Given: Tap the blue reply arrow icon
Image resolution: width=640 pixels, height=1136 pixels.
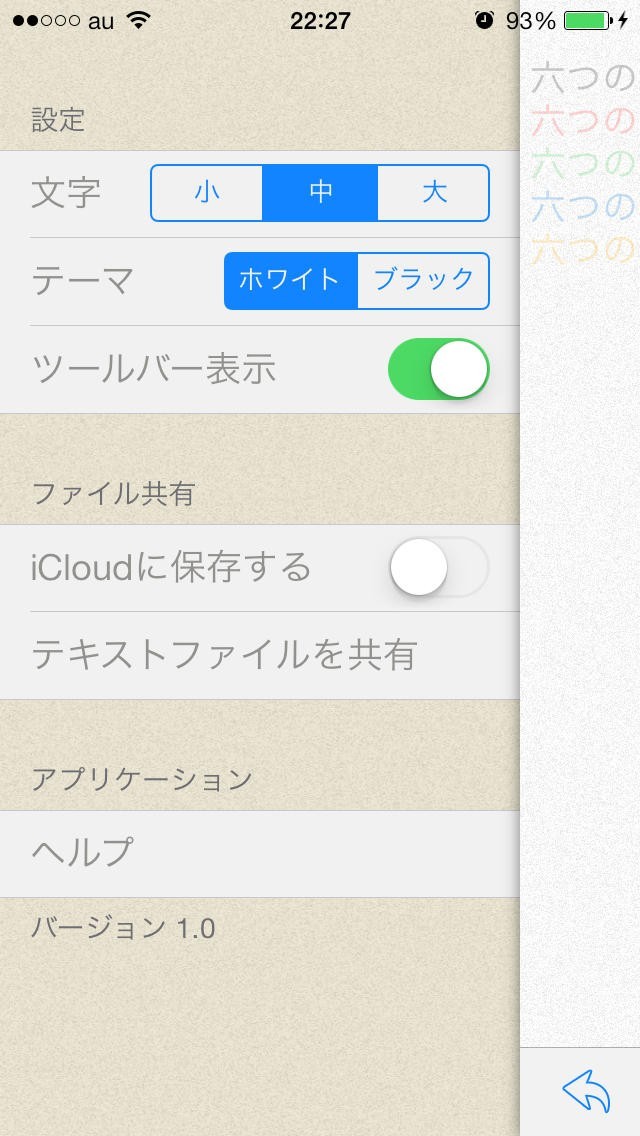Looking at the screenshot, I should click(x=587, y=1090).
